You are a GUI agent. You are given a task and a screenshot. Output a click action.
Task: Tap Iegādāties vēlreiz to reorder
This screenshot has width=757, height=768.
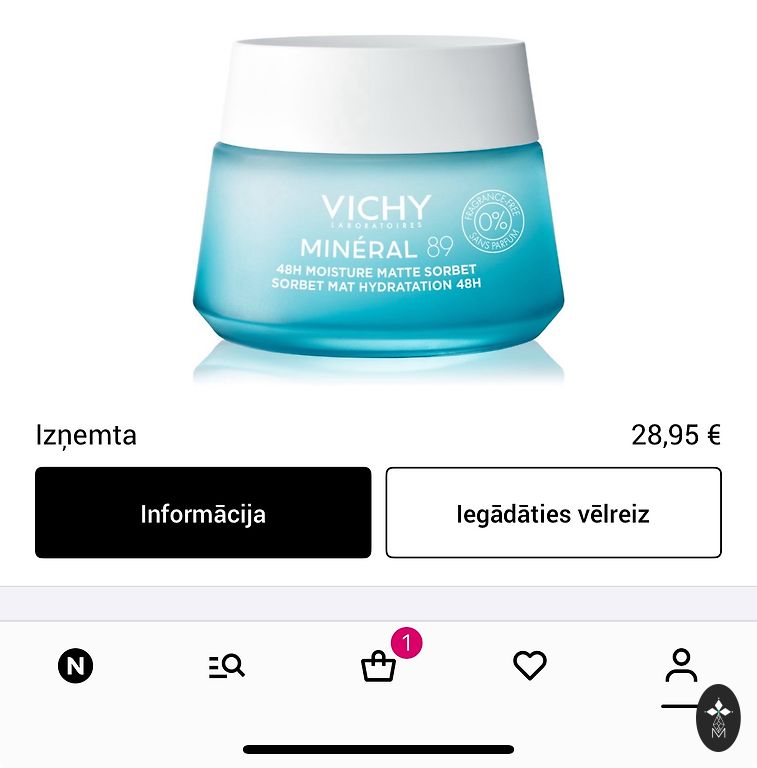[x=553, y=513]
